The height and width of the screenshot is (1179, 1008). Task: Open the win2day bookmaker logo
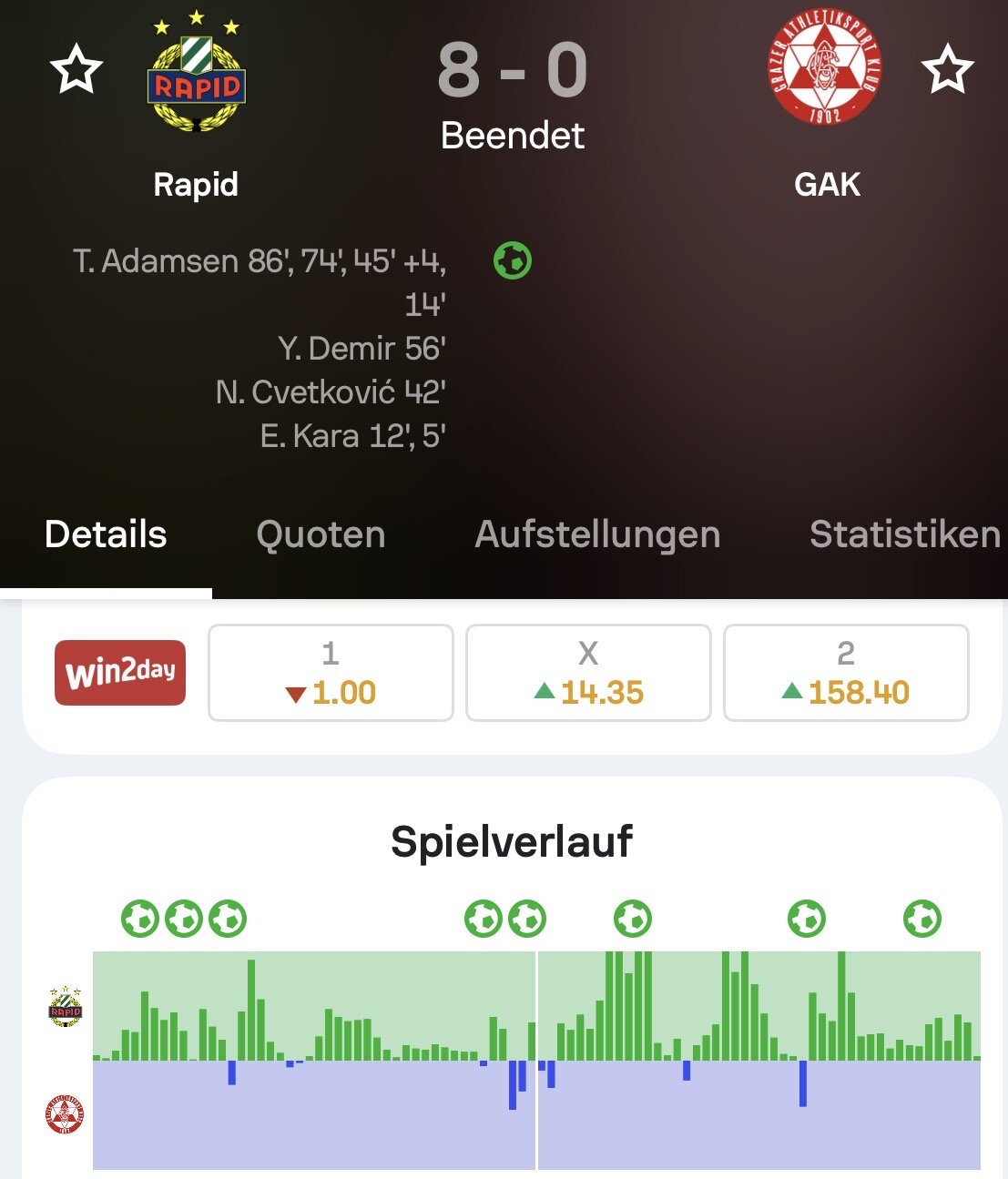coord(120,673)
